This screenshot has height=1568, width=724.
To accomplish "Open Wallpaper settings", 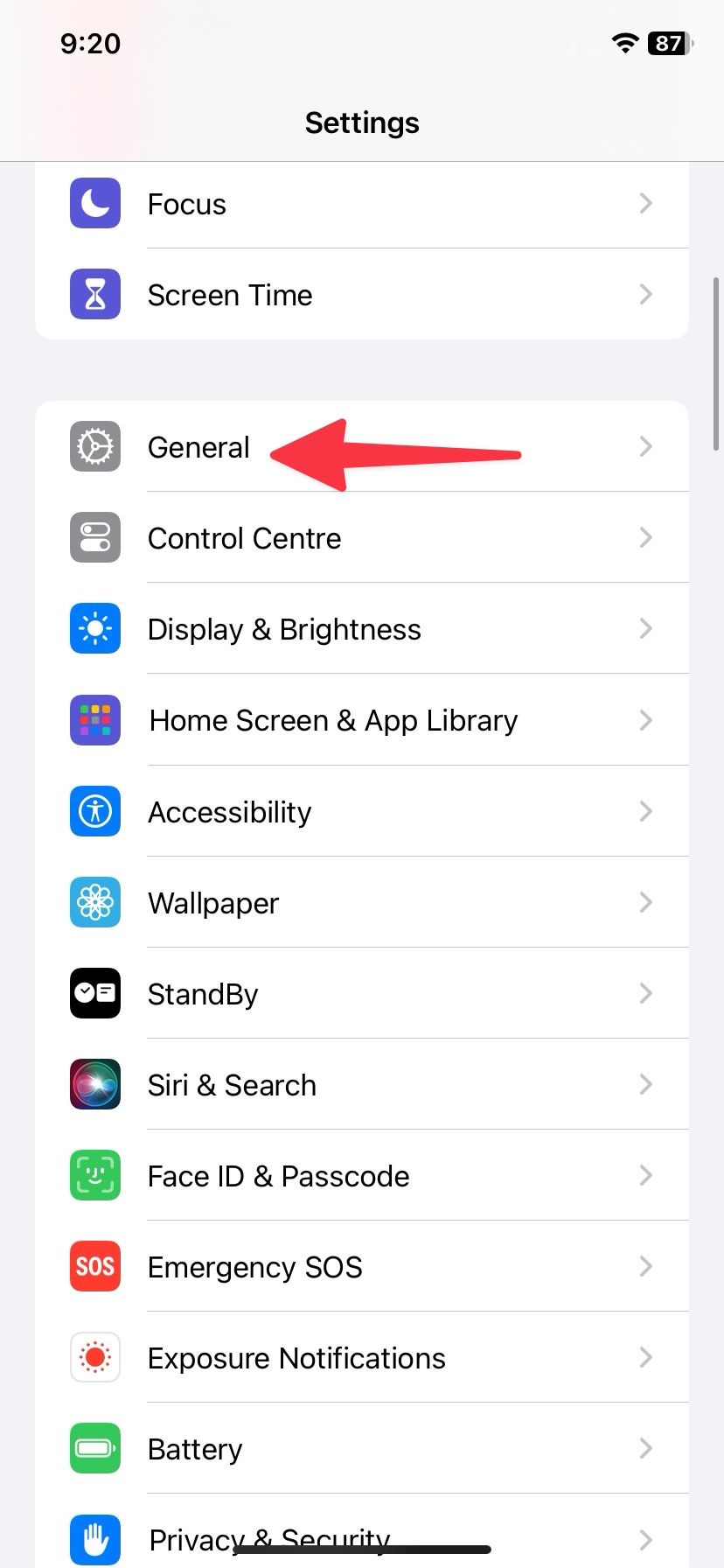I will click(361, 903).
